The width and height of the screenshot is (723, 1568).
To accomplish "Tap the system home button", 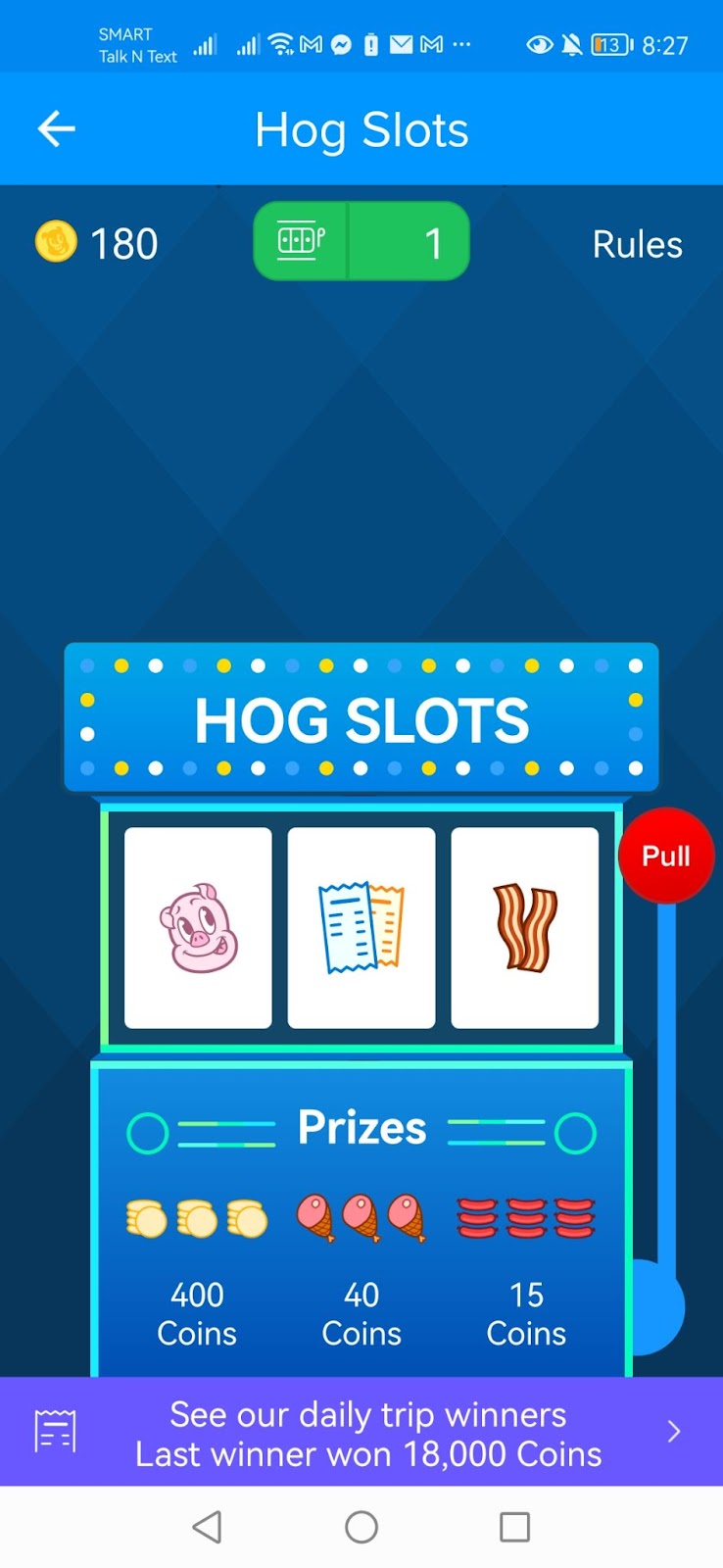I will click(x=361, y=1526).
